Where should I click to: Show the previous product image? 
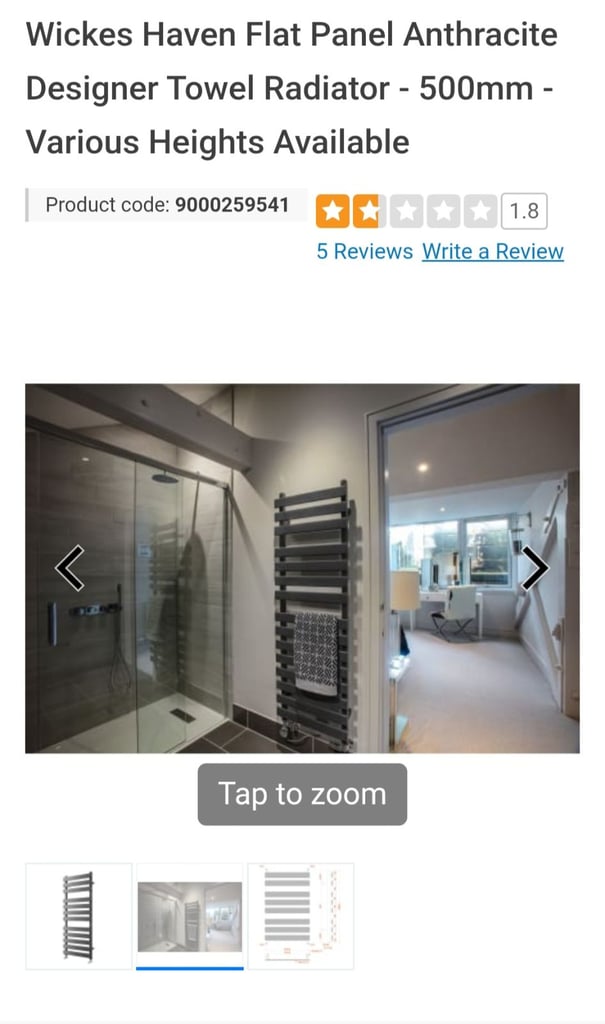[69, 568]
